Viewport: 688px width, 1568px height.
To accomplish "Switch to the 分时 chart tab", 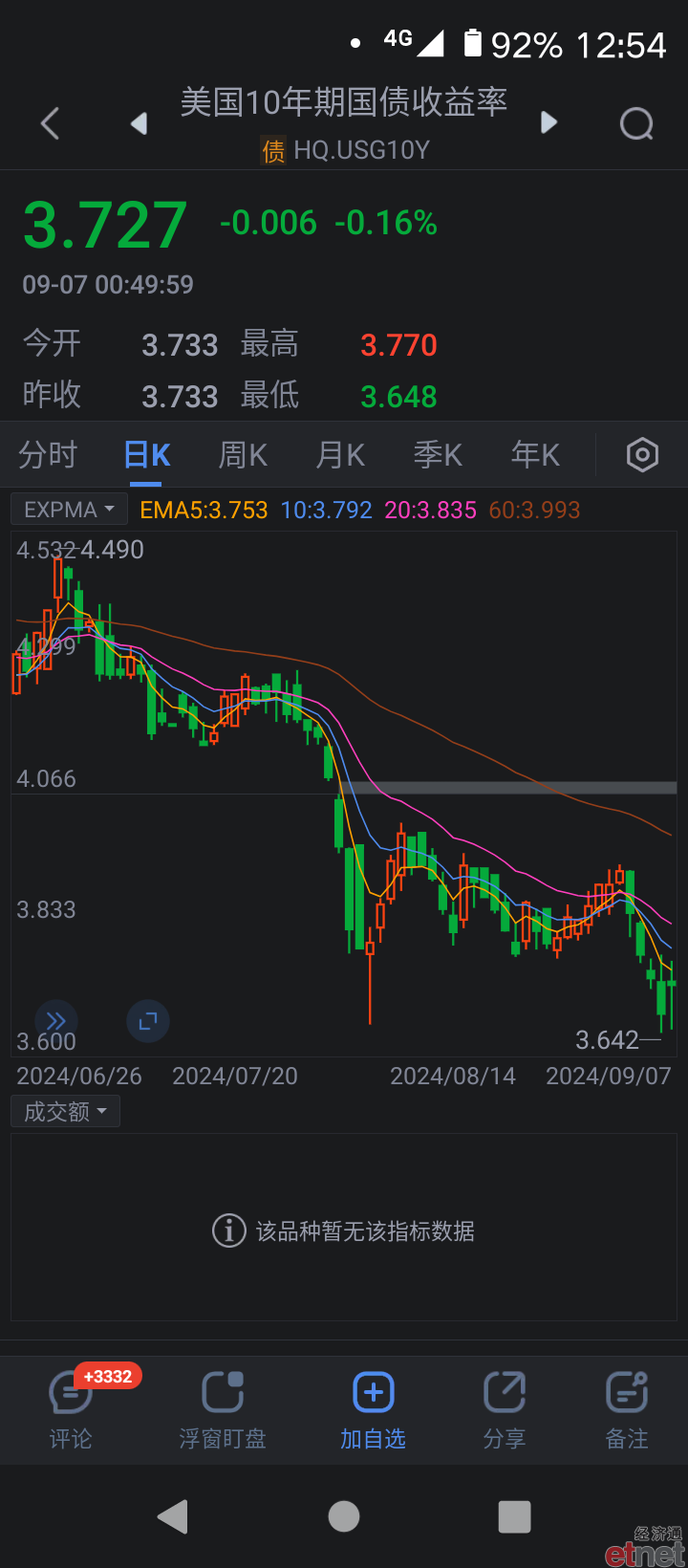I will [x=48, y=455].
